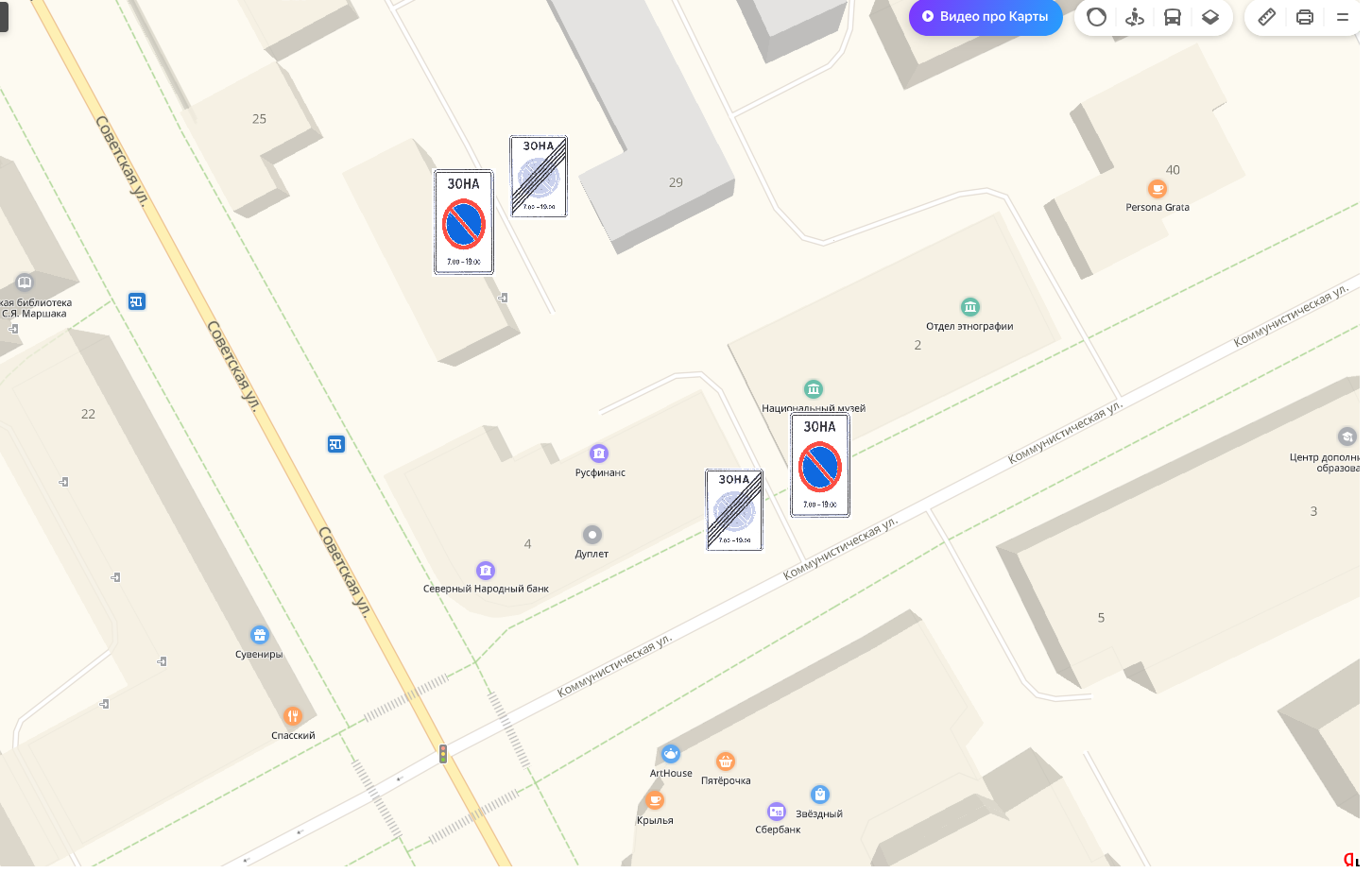Open the Отдел этнографии museum marker
Viewport: 1372px width, 873px height.
(x=970, y=307)
